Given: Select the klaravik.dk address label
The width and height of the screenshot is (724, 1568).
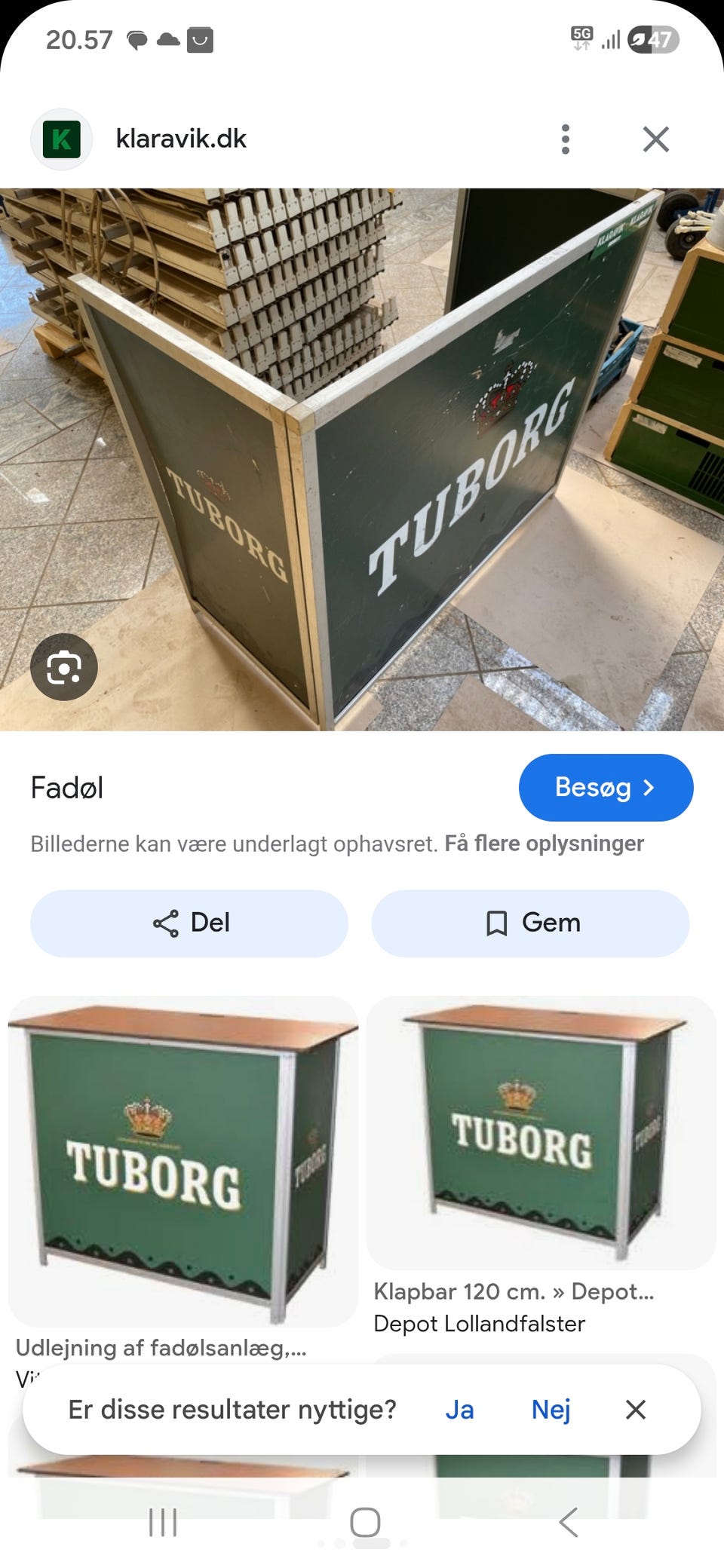Looking at the screenshot, I should 180,137.
